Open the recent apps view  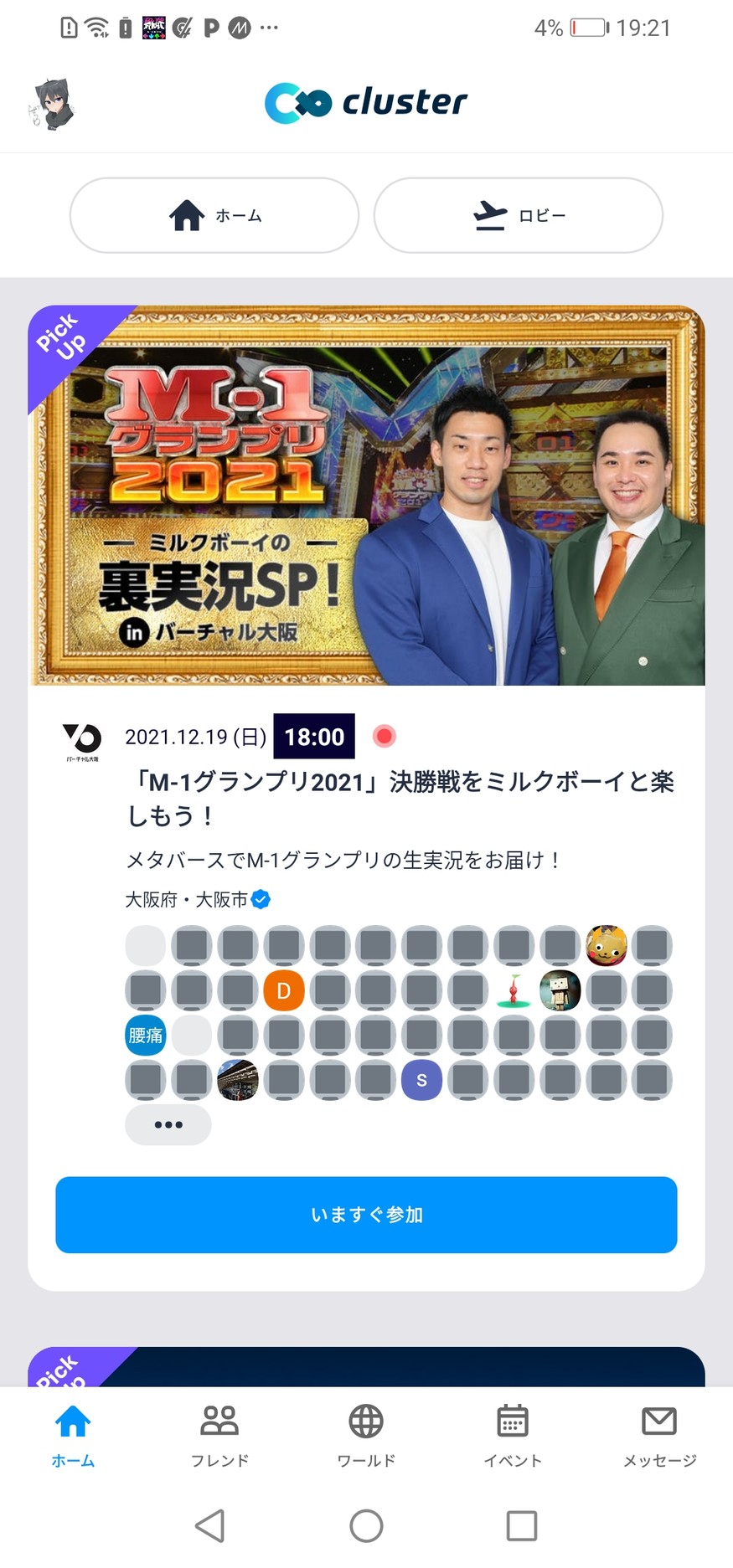pyautogui.click(x=521, y=1525)
